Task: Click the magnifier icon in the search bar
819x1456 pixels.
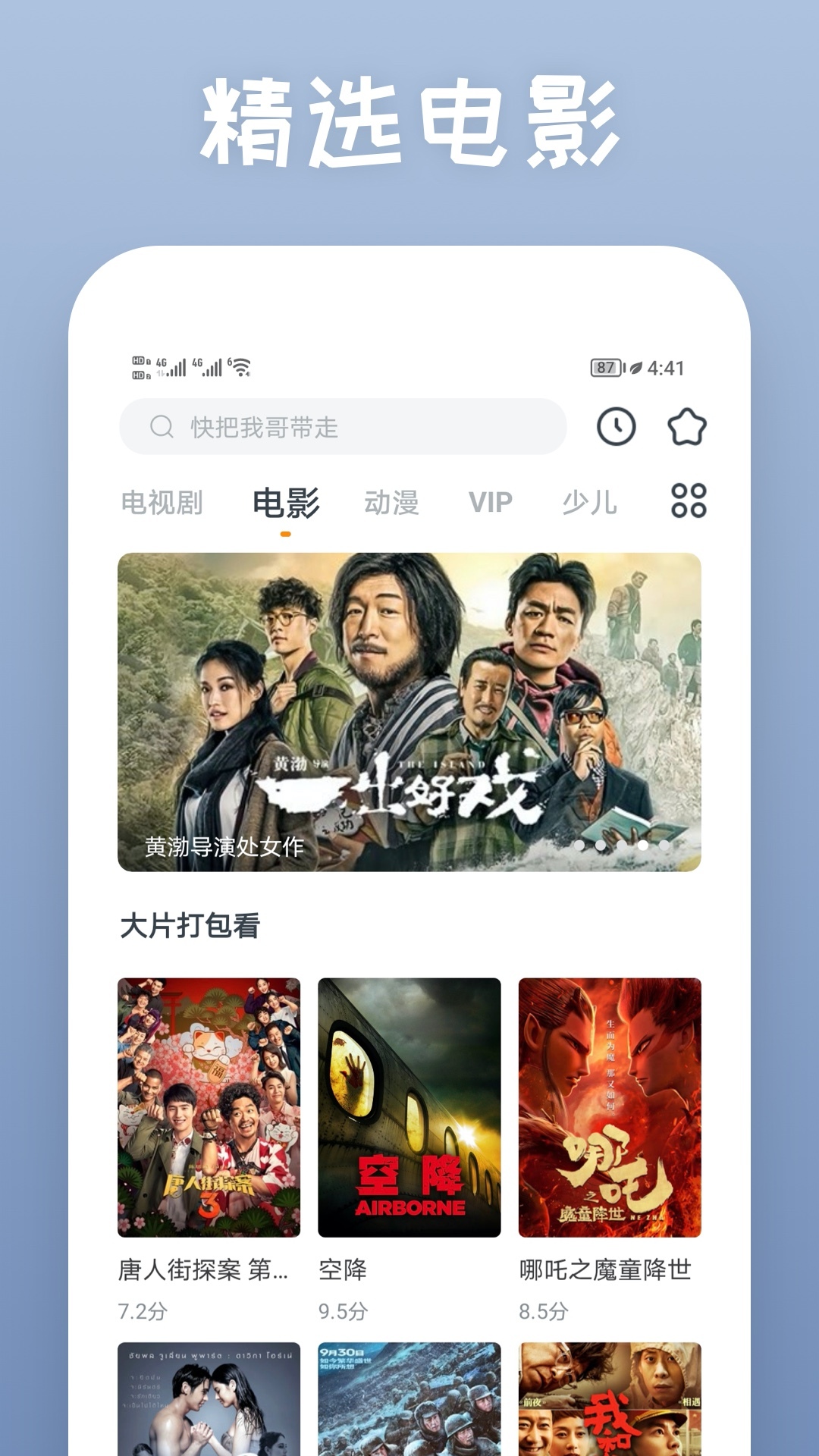Action: [x=160, y=427]
